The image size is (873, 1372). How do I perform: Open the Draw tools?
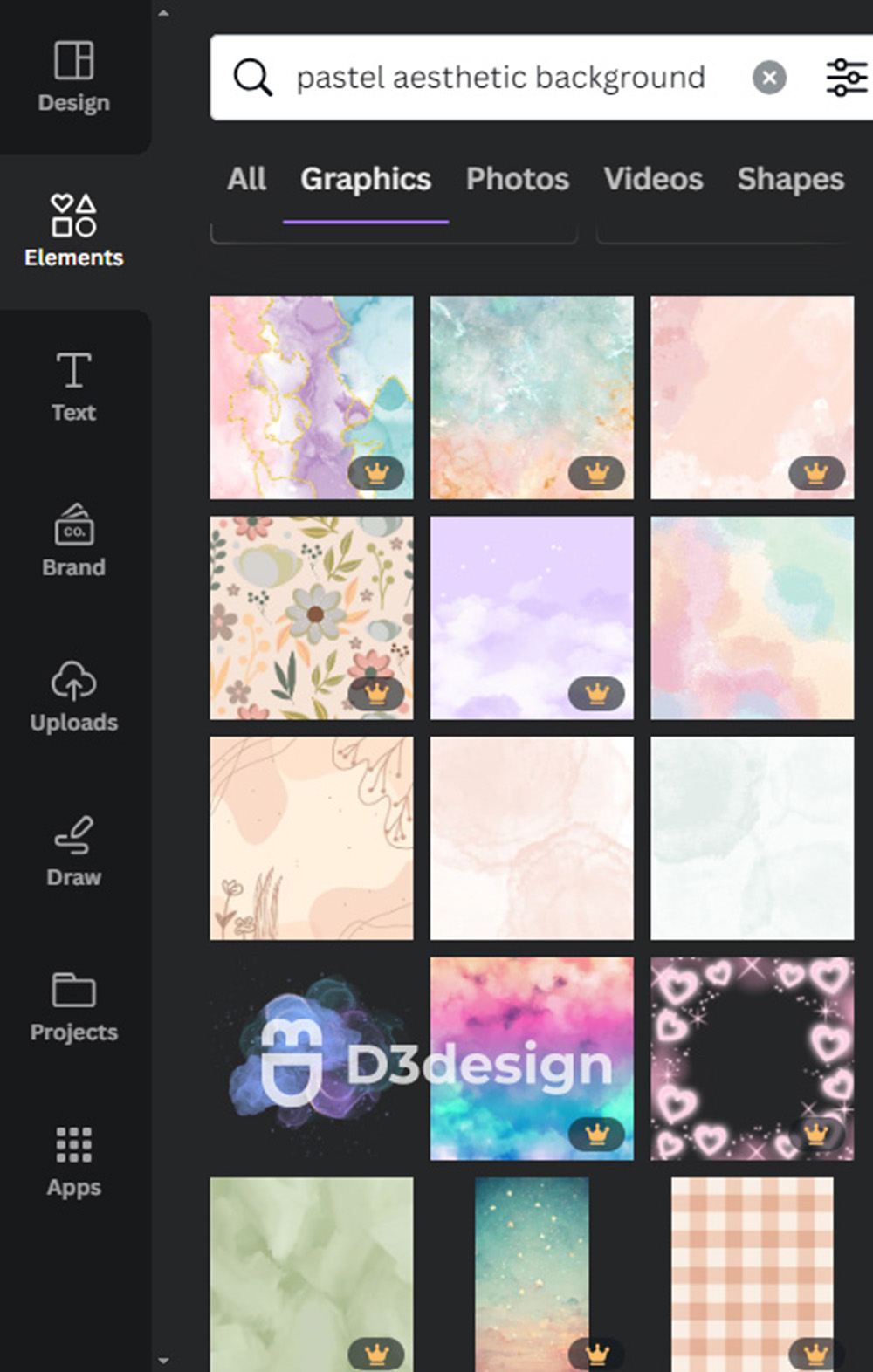74,852
